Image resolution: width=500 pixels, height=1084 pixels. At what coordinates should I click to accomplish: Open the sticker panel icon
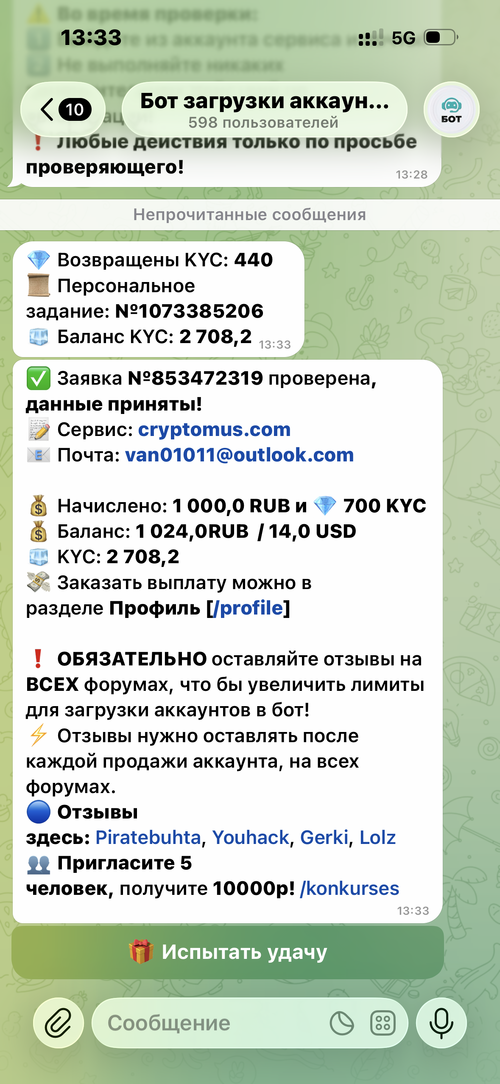(342, 1023)
